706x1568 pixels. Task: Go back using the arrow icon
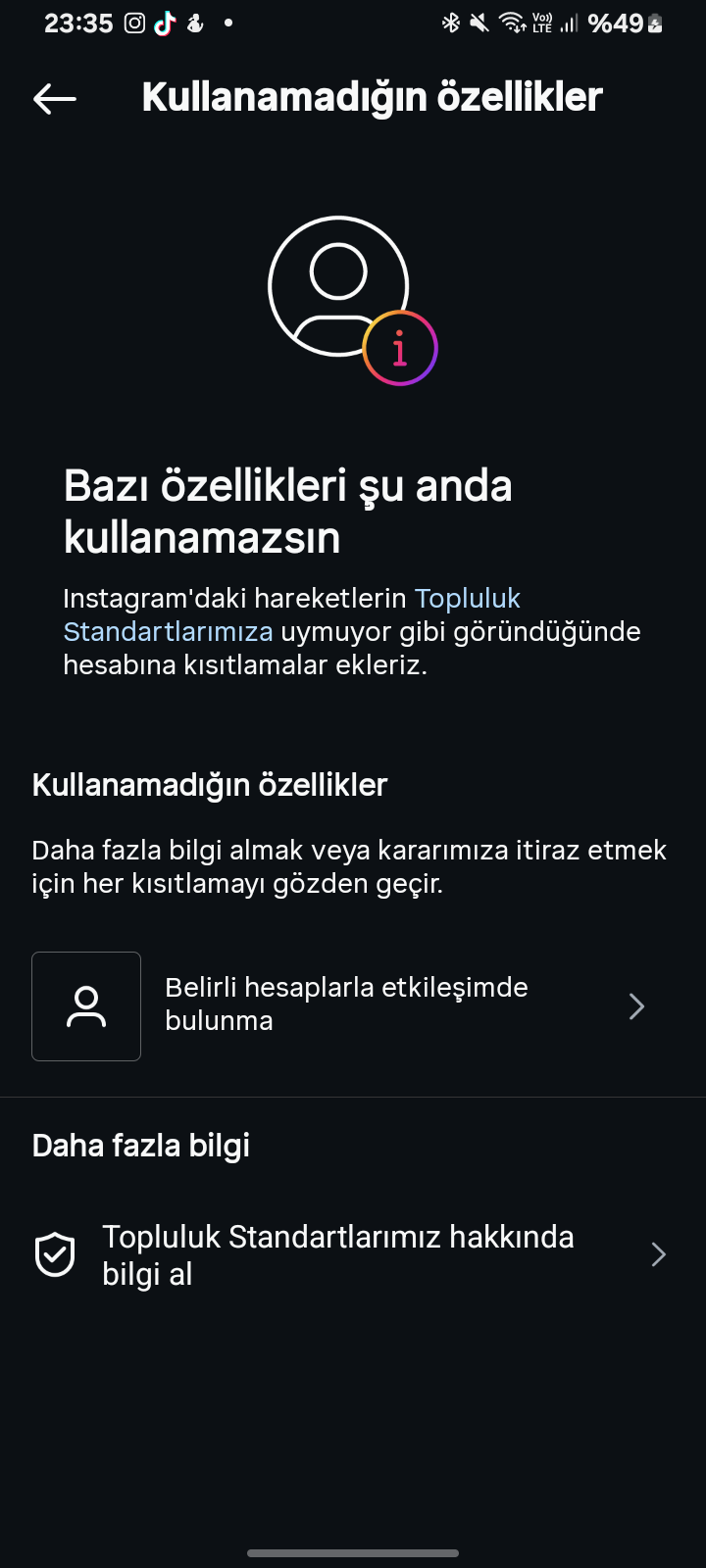55,98
